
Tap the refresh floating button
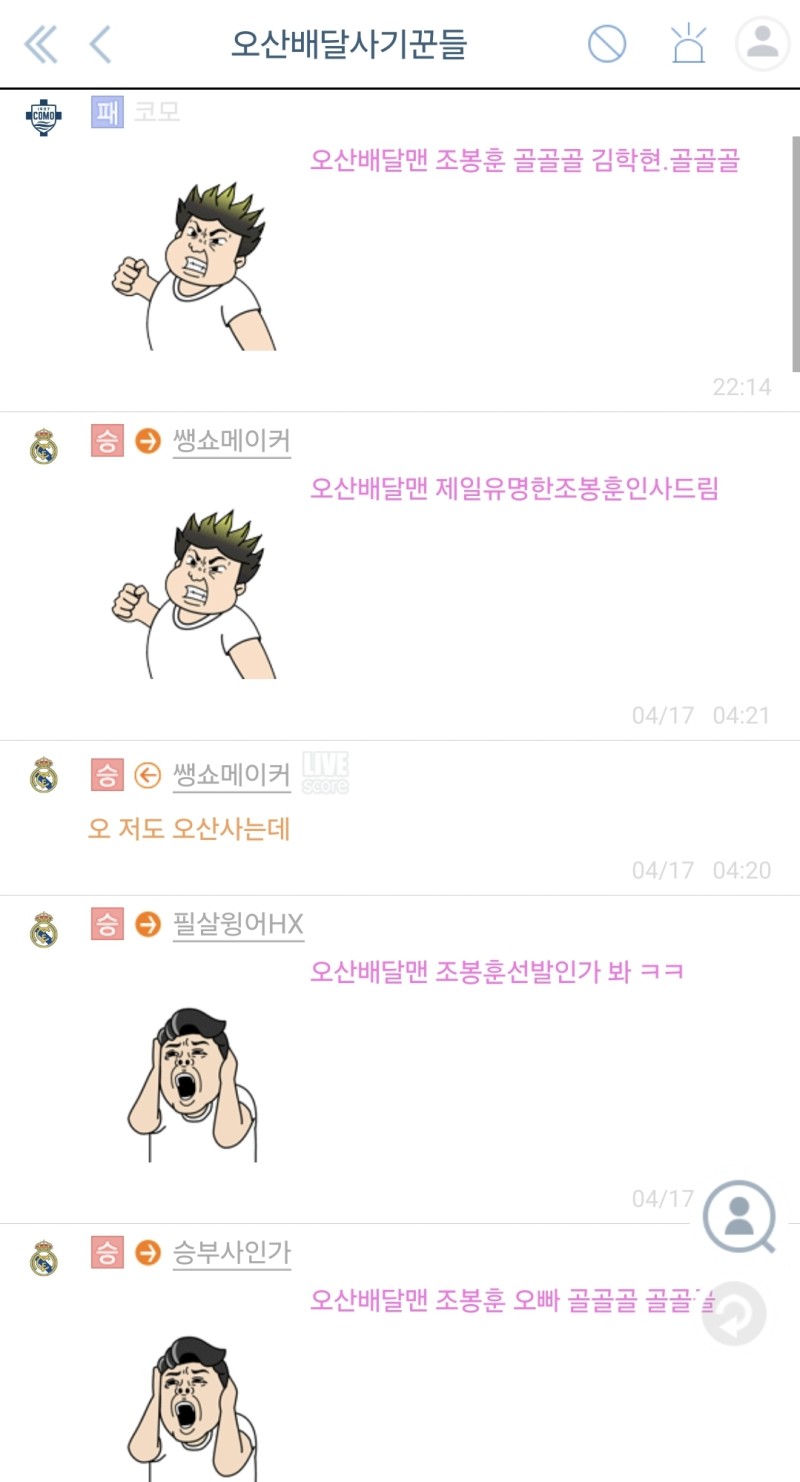pyautogui.click(x=734, y=1313)
